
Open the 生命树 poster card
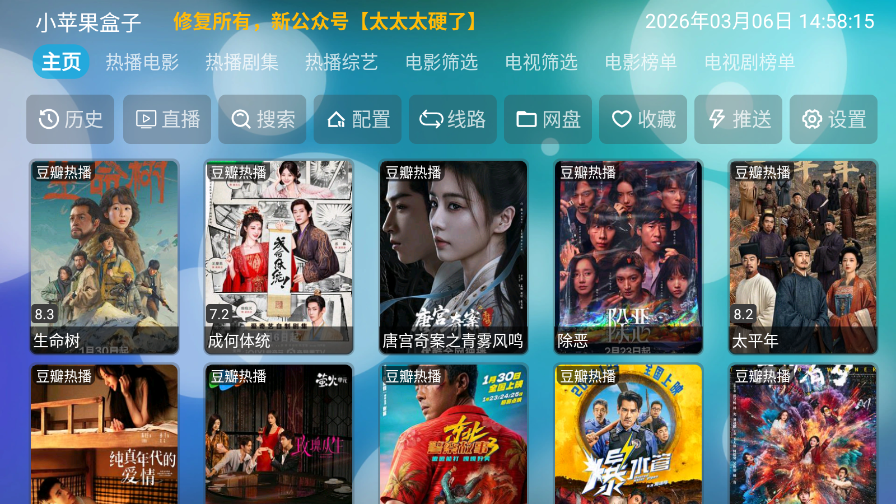point(104,257)
